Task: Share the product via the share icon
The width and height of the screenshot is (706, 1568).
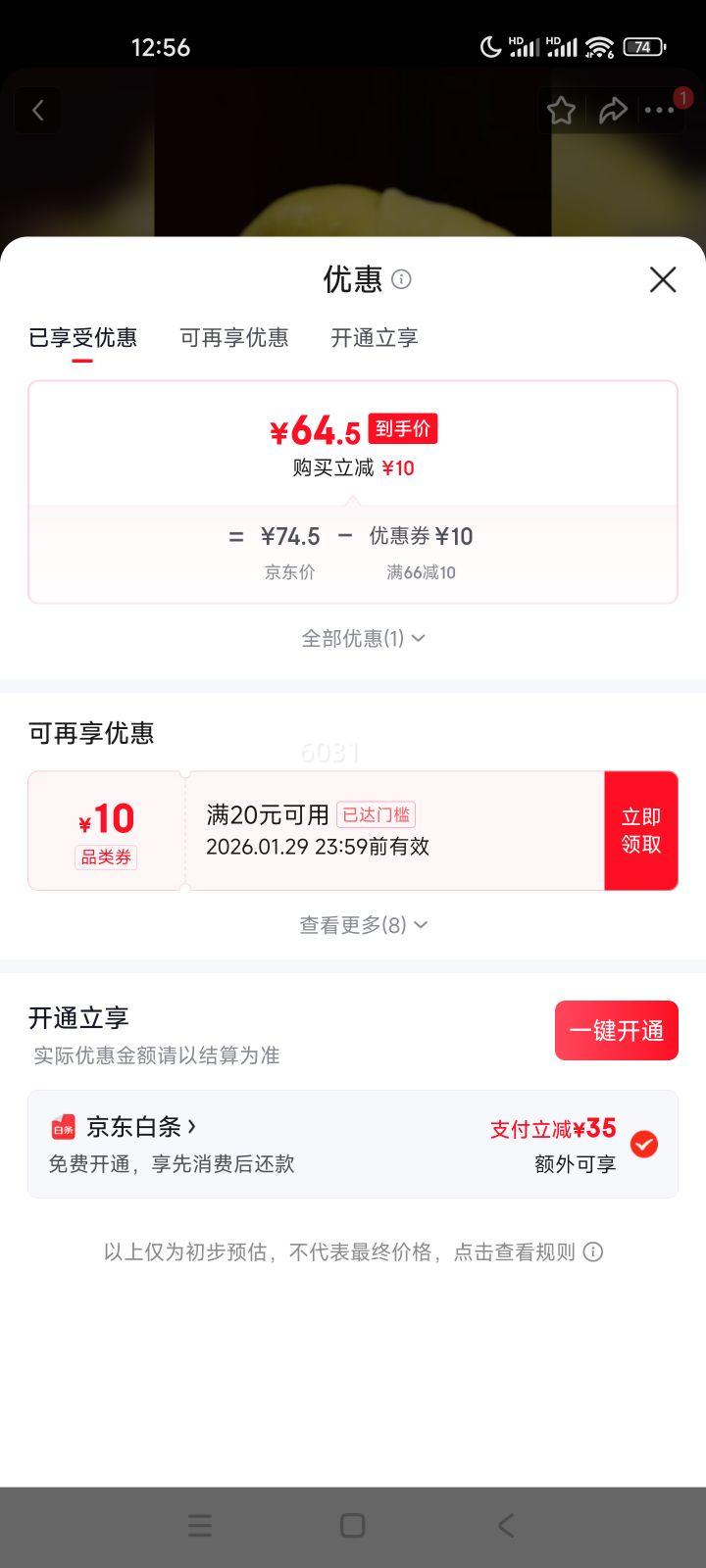Action: pyautogui.click(x=615, y=111)
